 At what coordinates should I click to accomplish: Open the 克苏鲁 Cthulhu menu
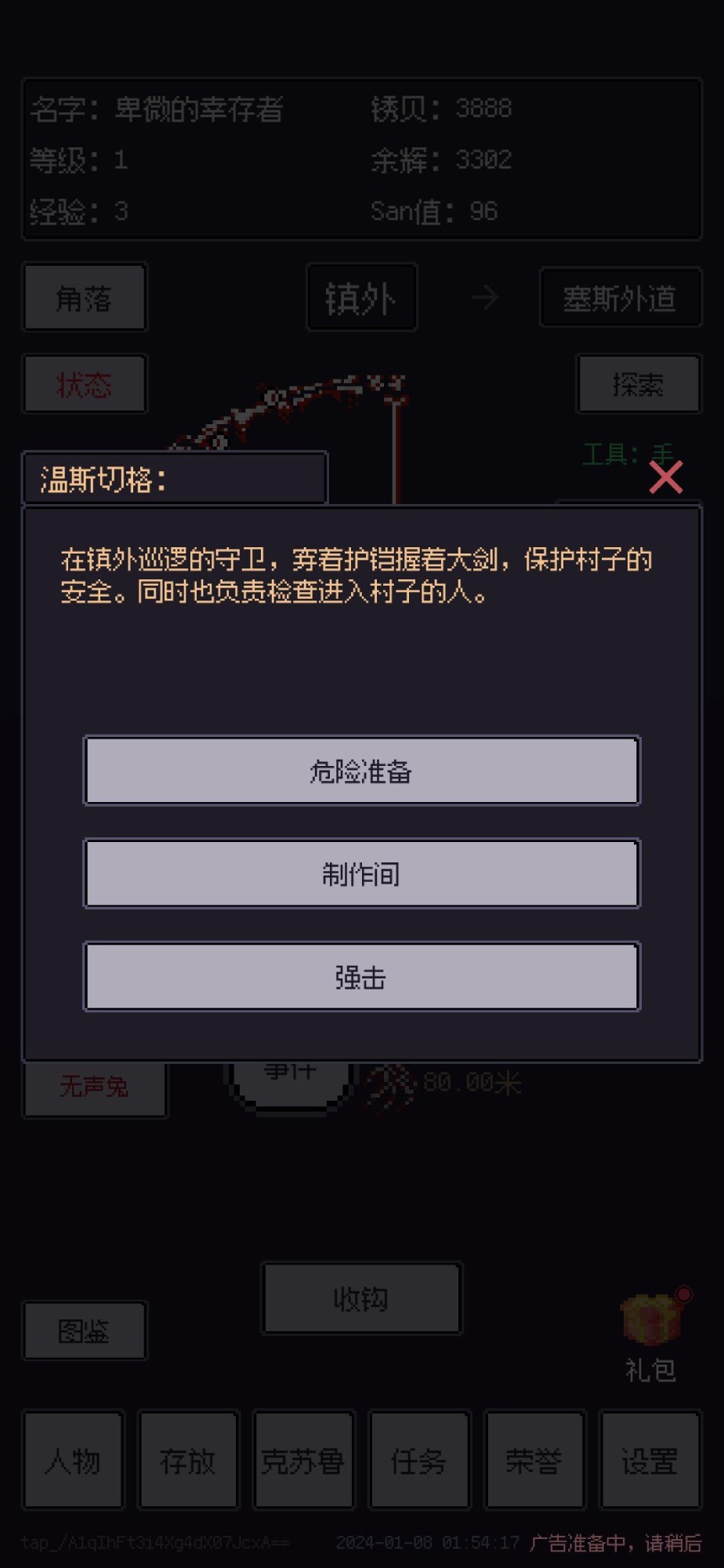point(304,1461)
